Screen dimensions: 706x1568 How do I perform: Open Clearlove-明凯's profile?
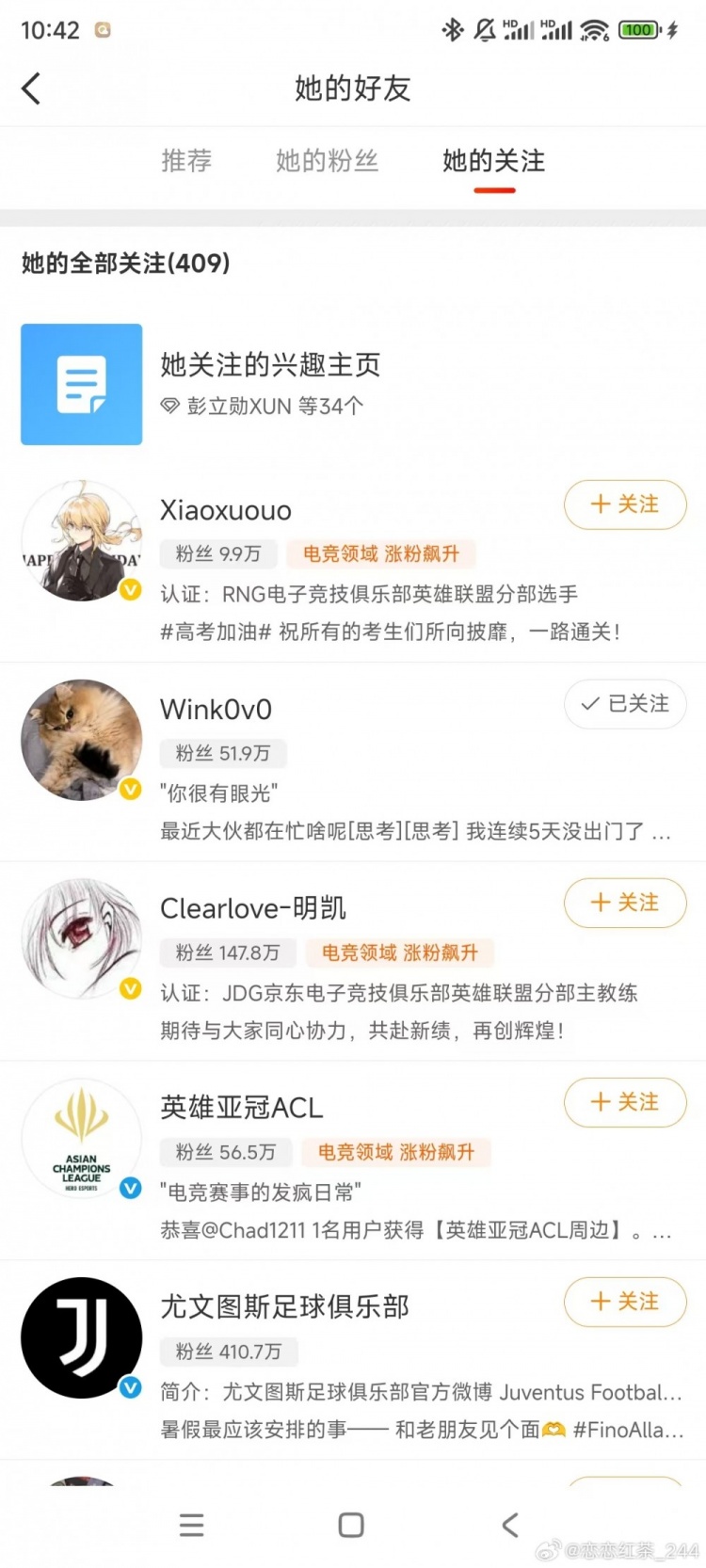[252, 908]
